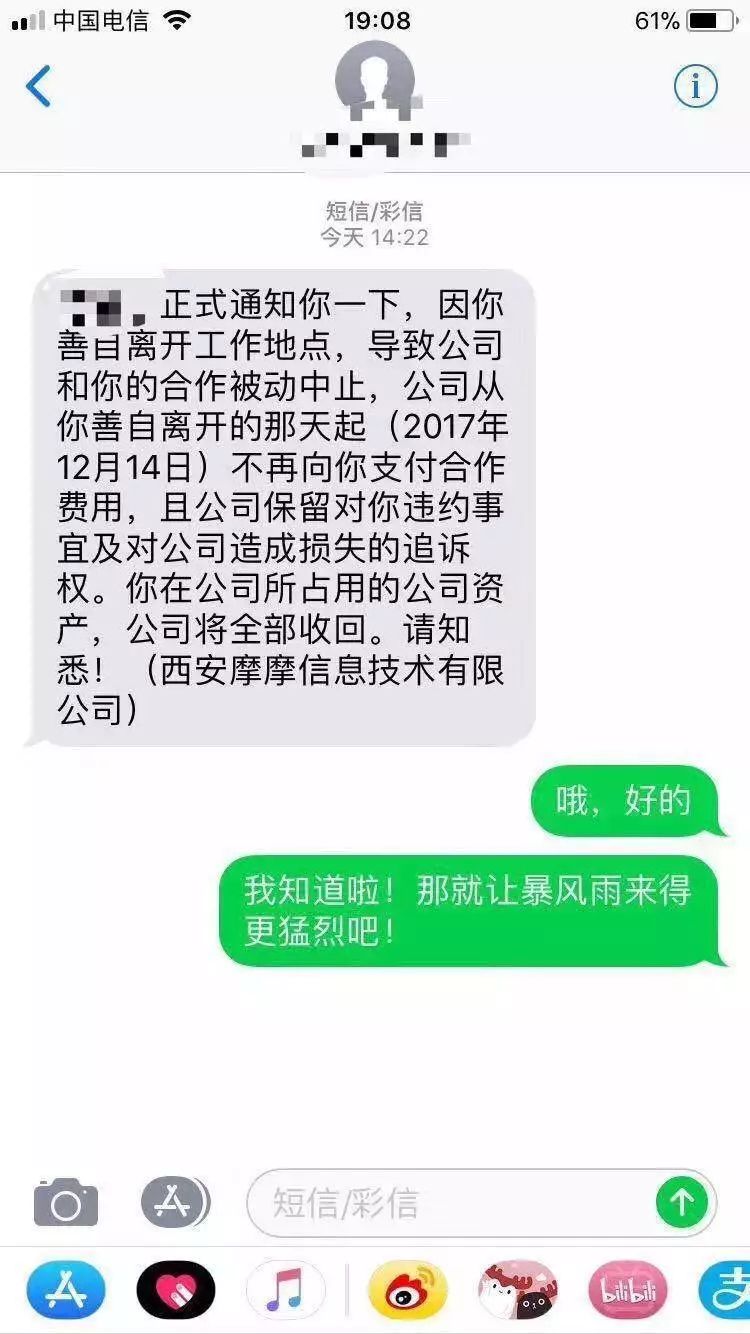Open the Alipay app in the strip

(x=728, y=1289)
